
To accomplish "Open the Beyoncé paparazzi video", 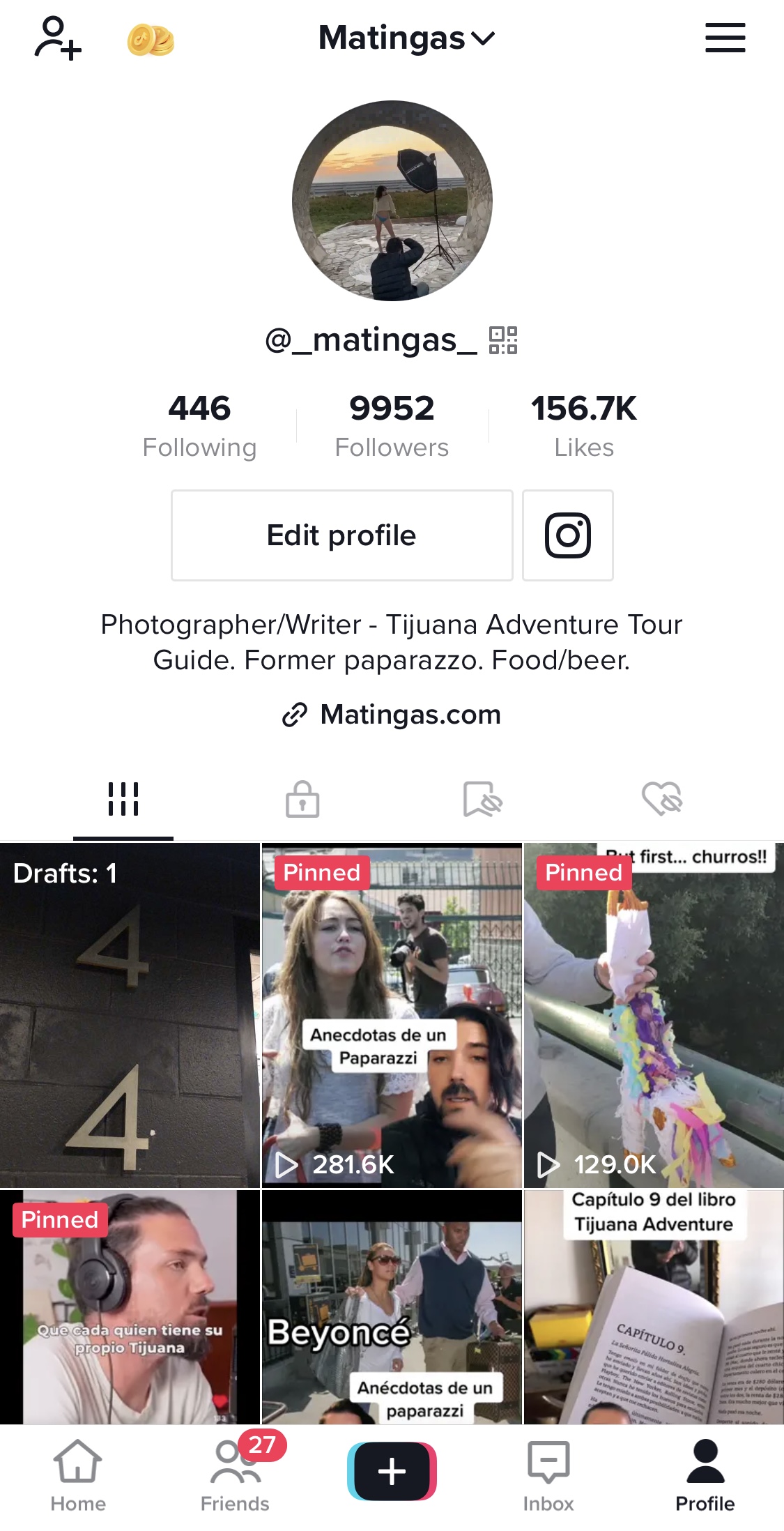I will [x=392, y=1307].
